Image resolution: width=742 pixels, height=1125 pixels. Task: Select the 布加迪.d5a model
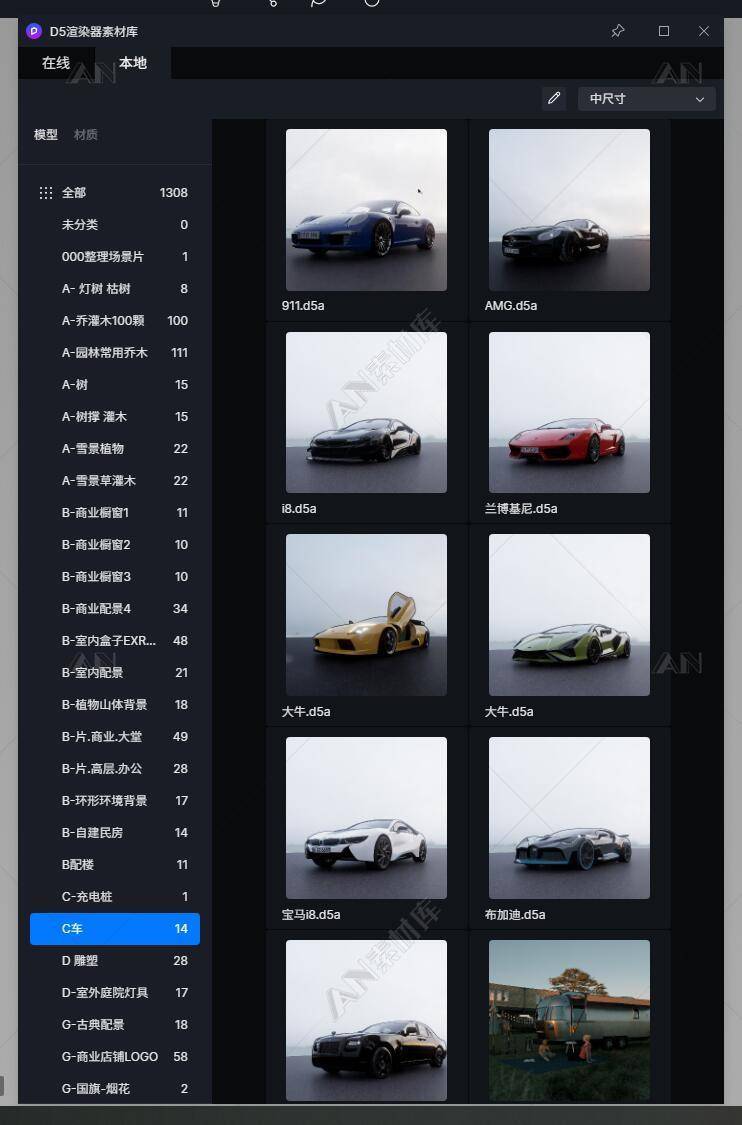click(x=569, y=818)
